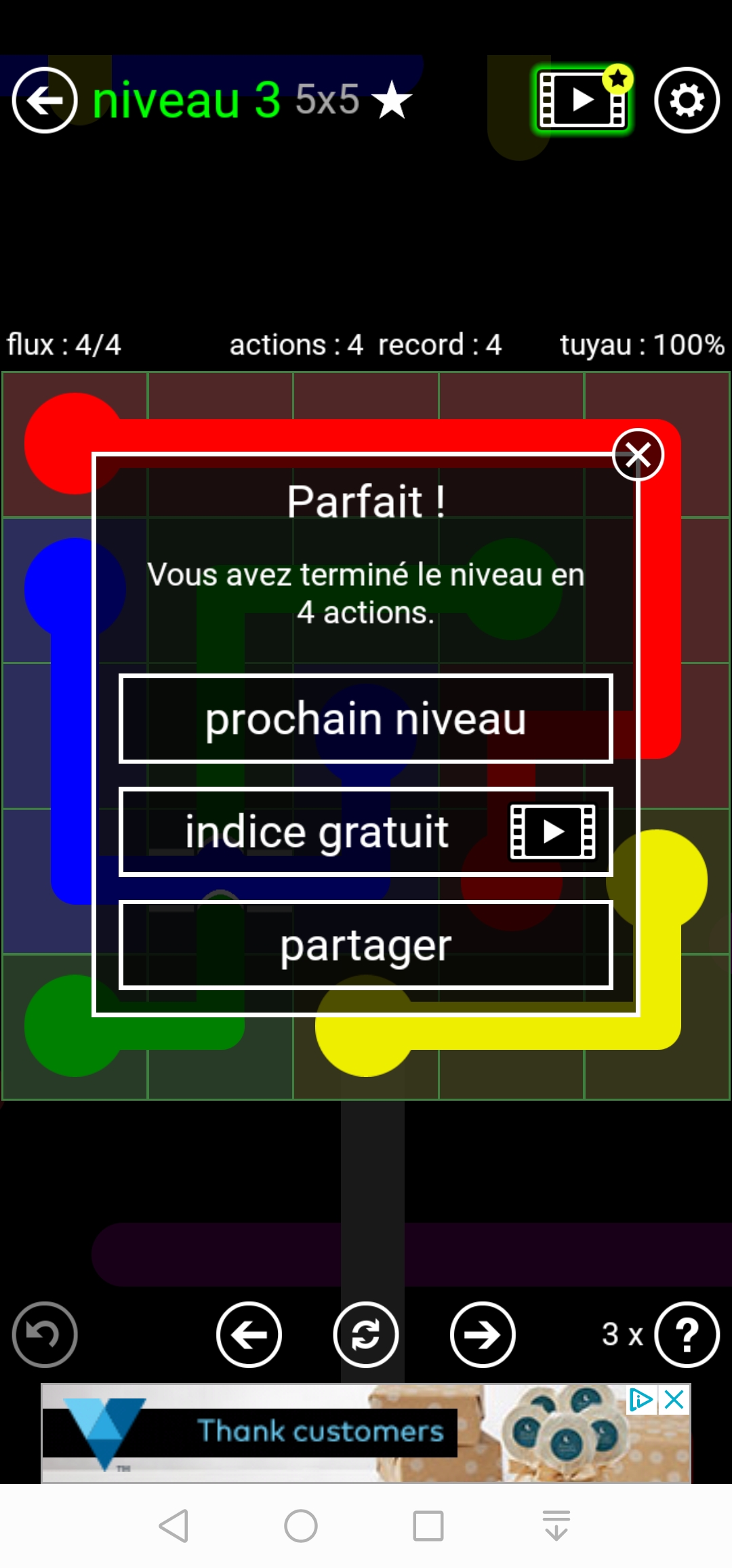Open the settings gear
Image resolution: width=732 pixels, height=1568 pixels.
(x=687, y=100)
